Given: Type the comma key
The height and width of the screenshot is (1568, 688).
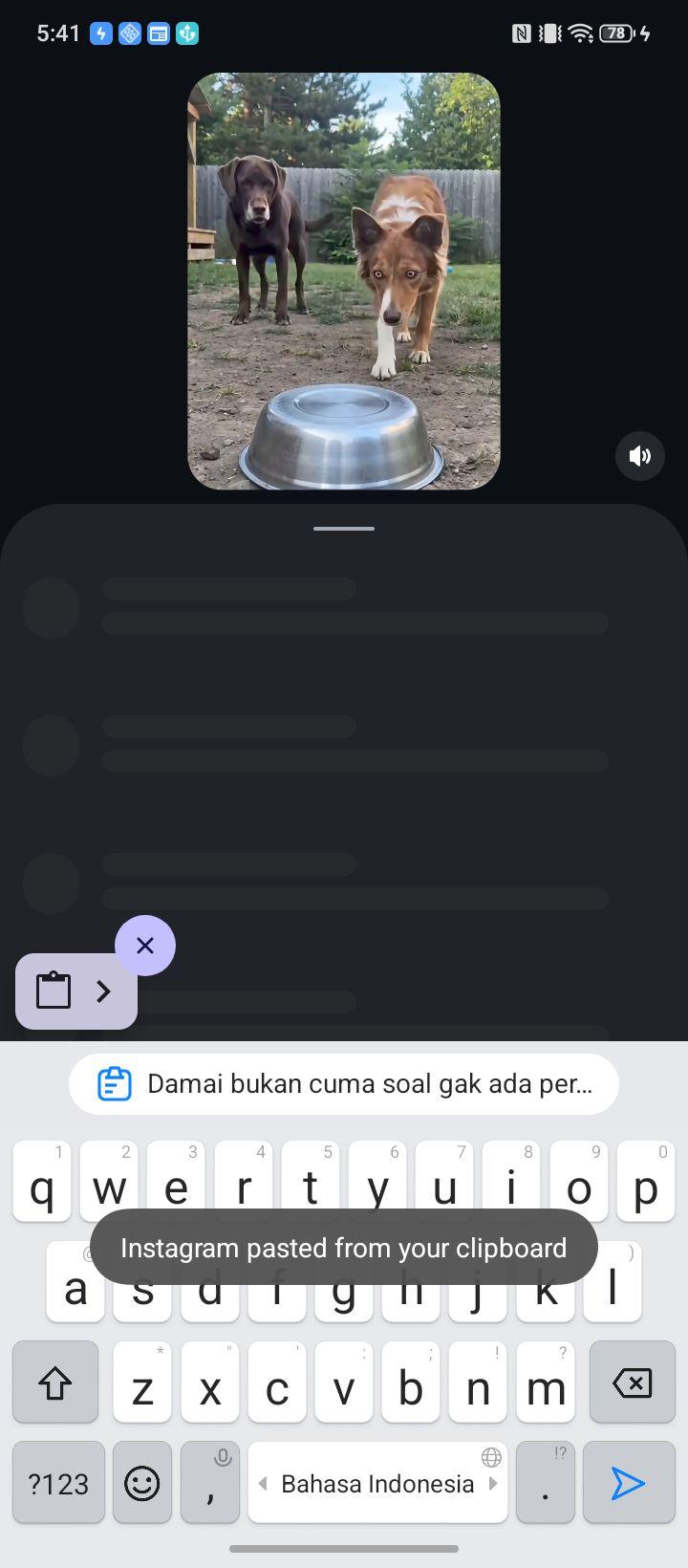Looking at the screenshot, I should click(209, 1483).
